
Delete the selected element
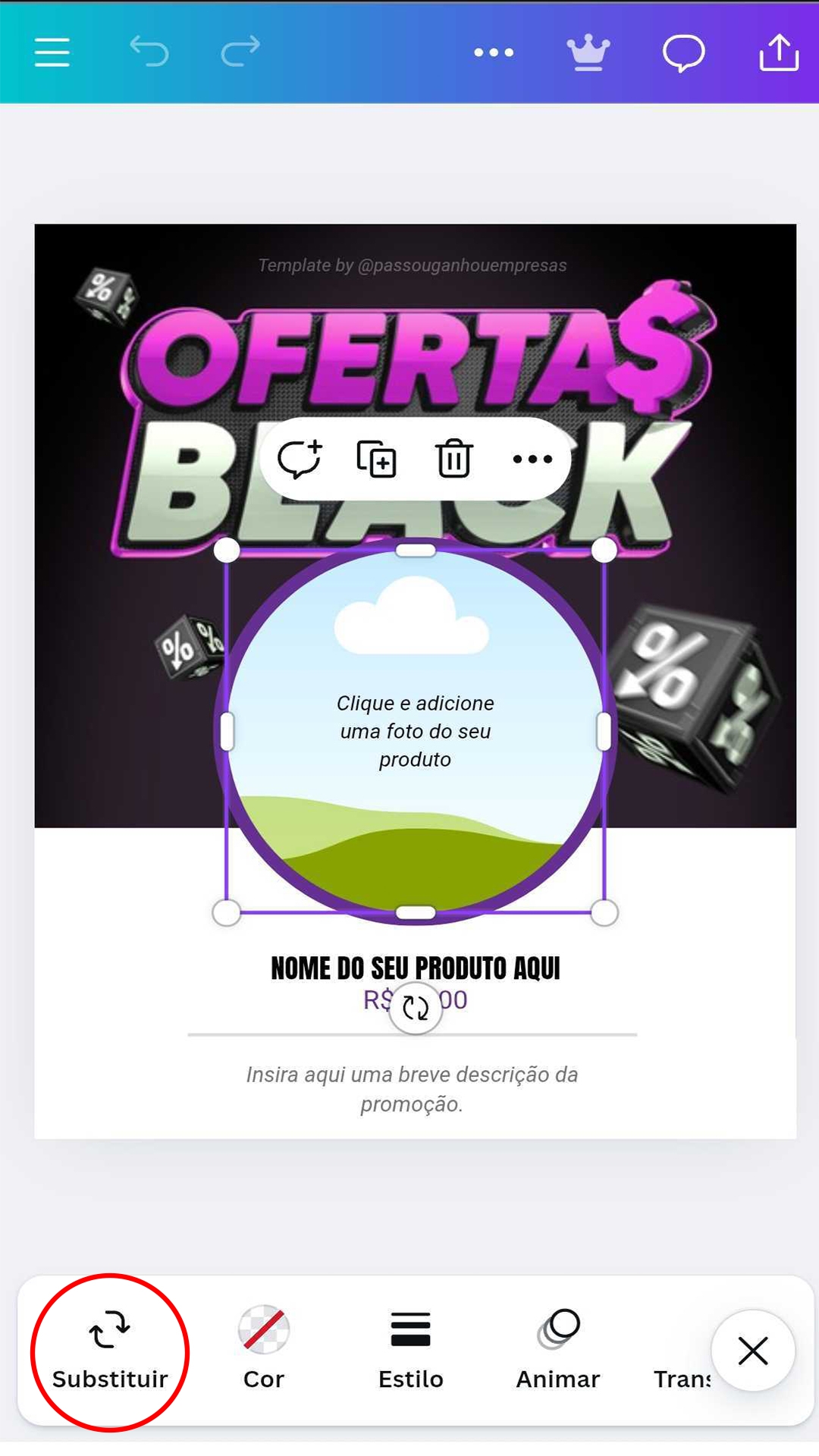pos(453,459)
